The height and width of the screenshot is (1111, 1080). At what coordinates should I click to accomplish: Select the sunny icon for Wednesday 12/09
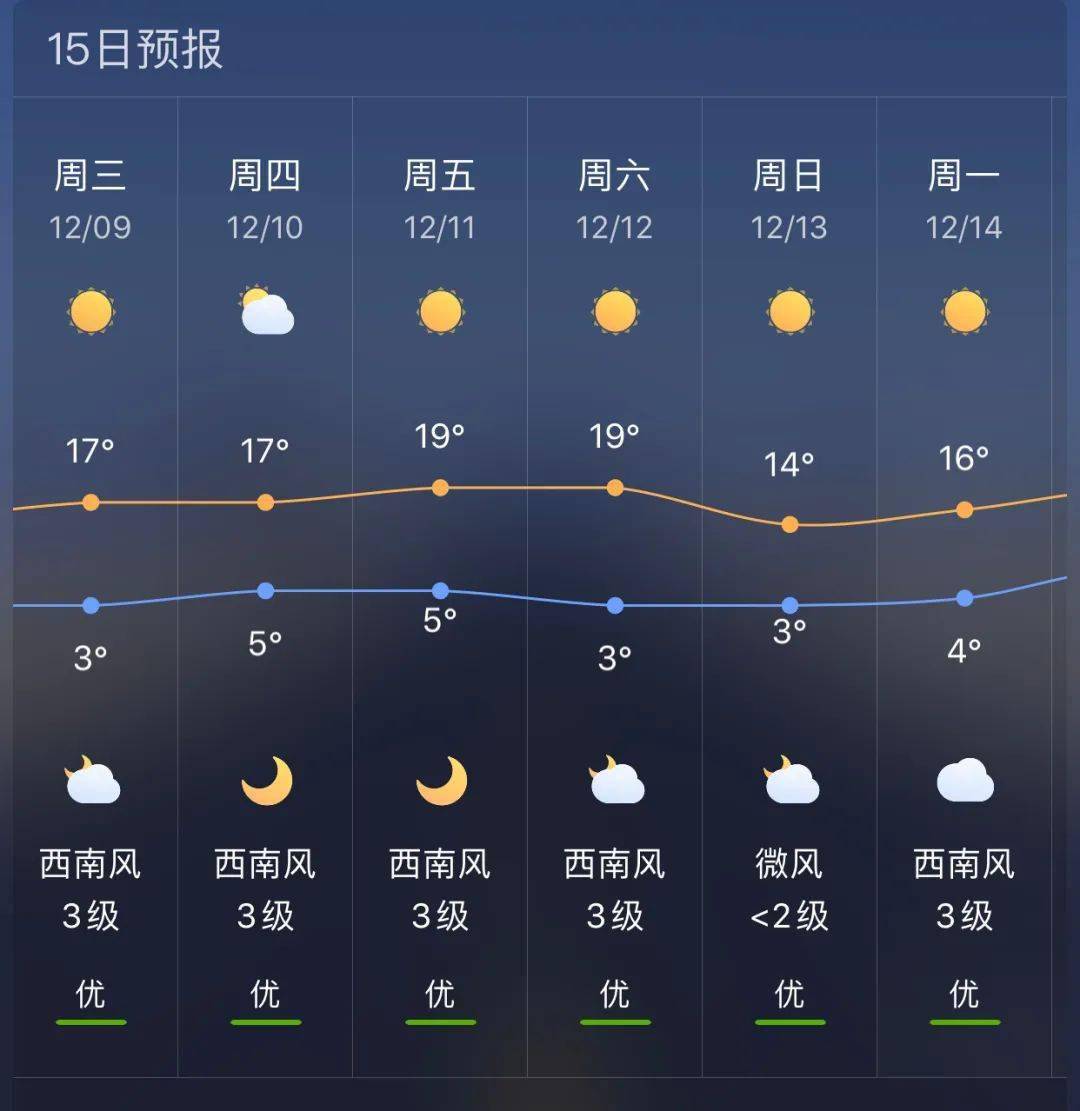(93, 311)
